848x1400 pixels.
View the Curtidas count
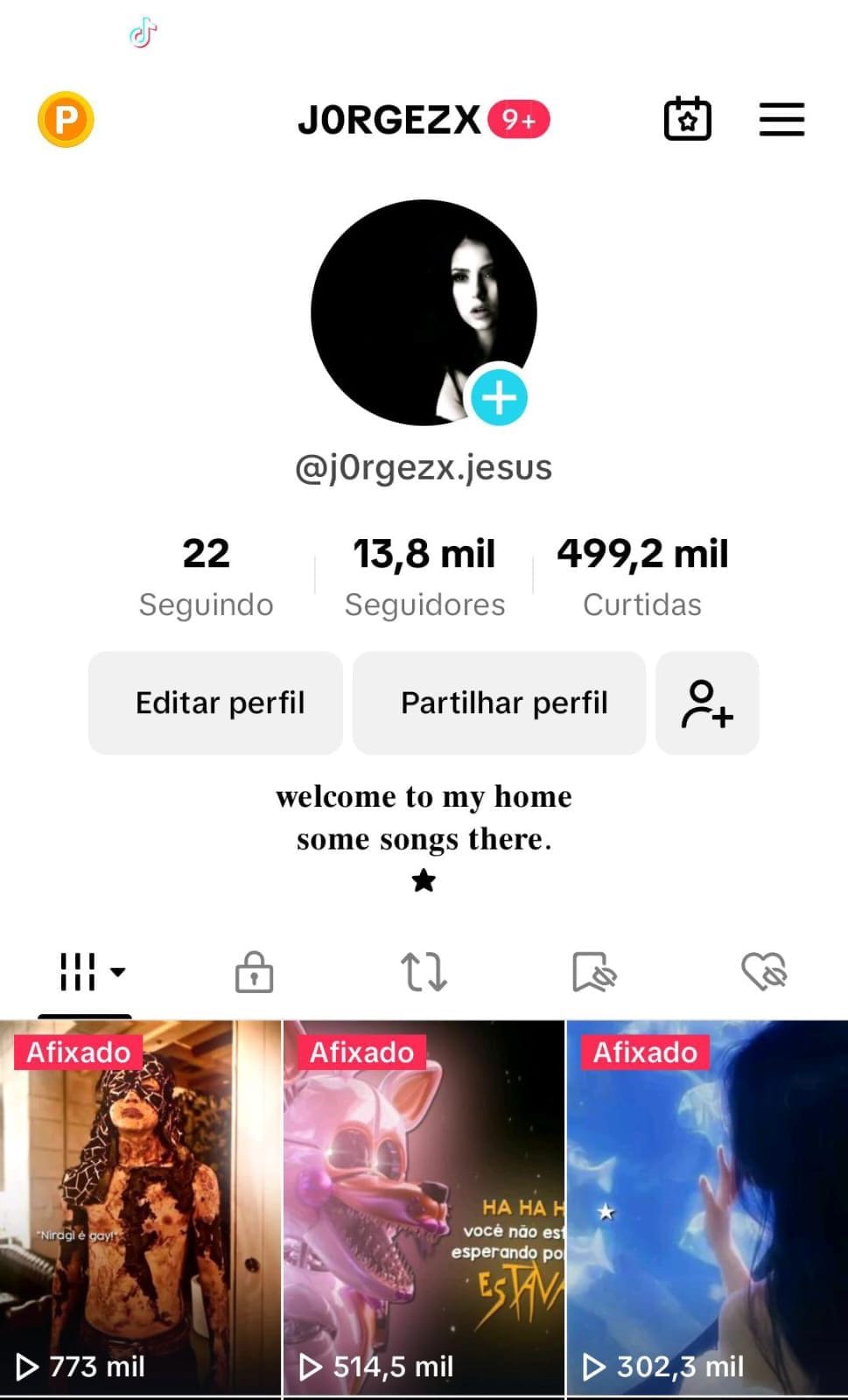click(x=641, y=576)
